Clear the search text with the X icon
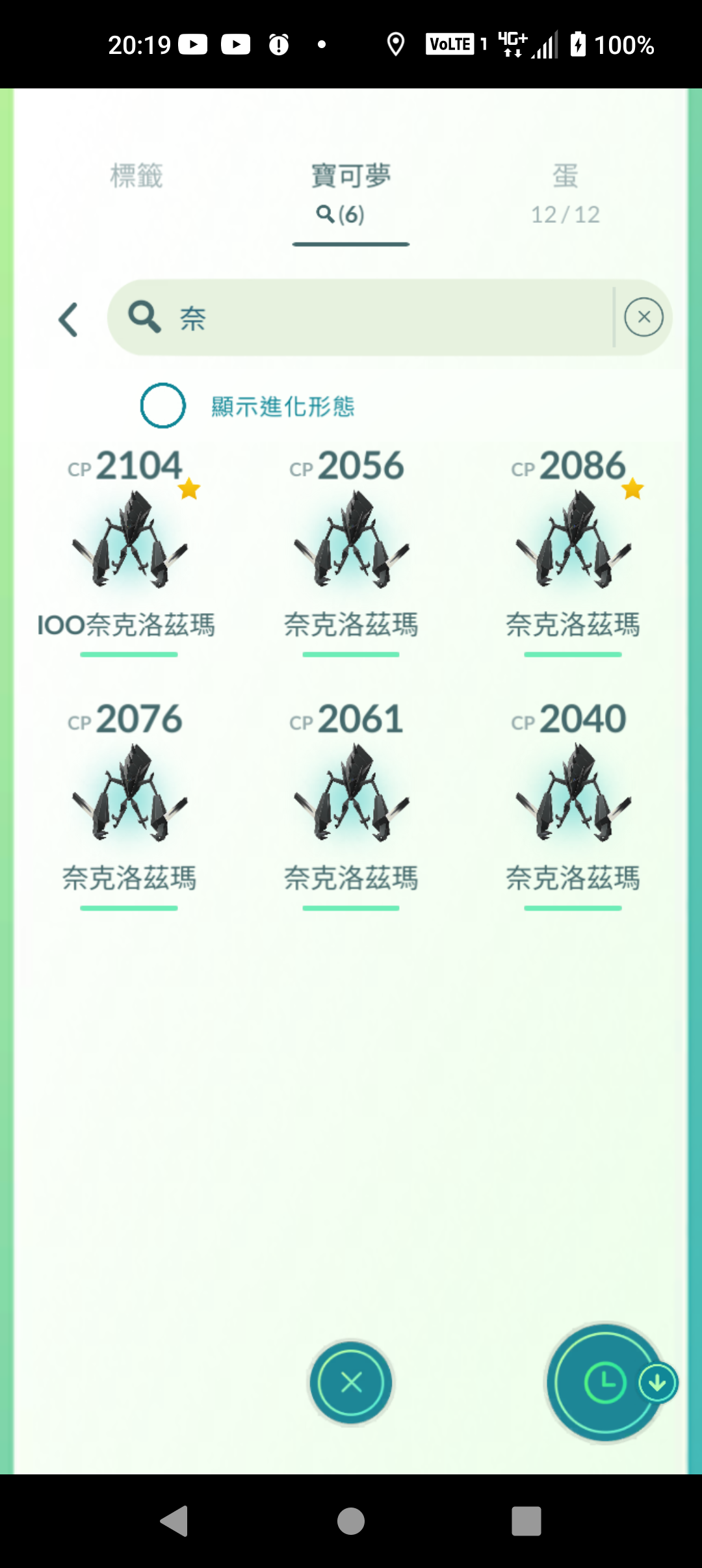702x1568 pixels. 643,317
